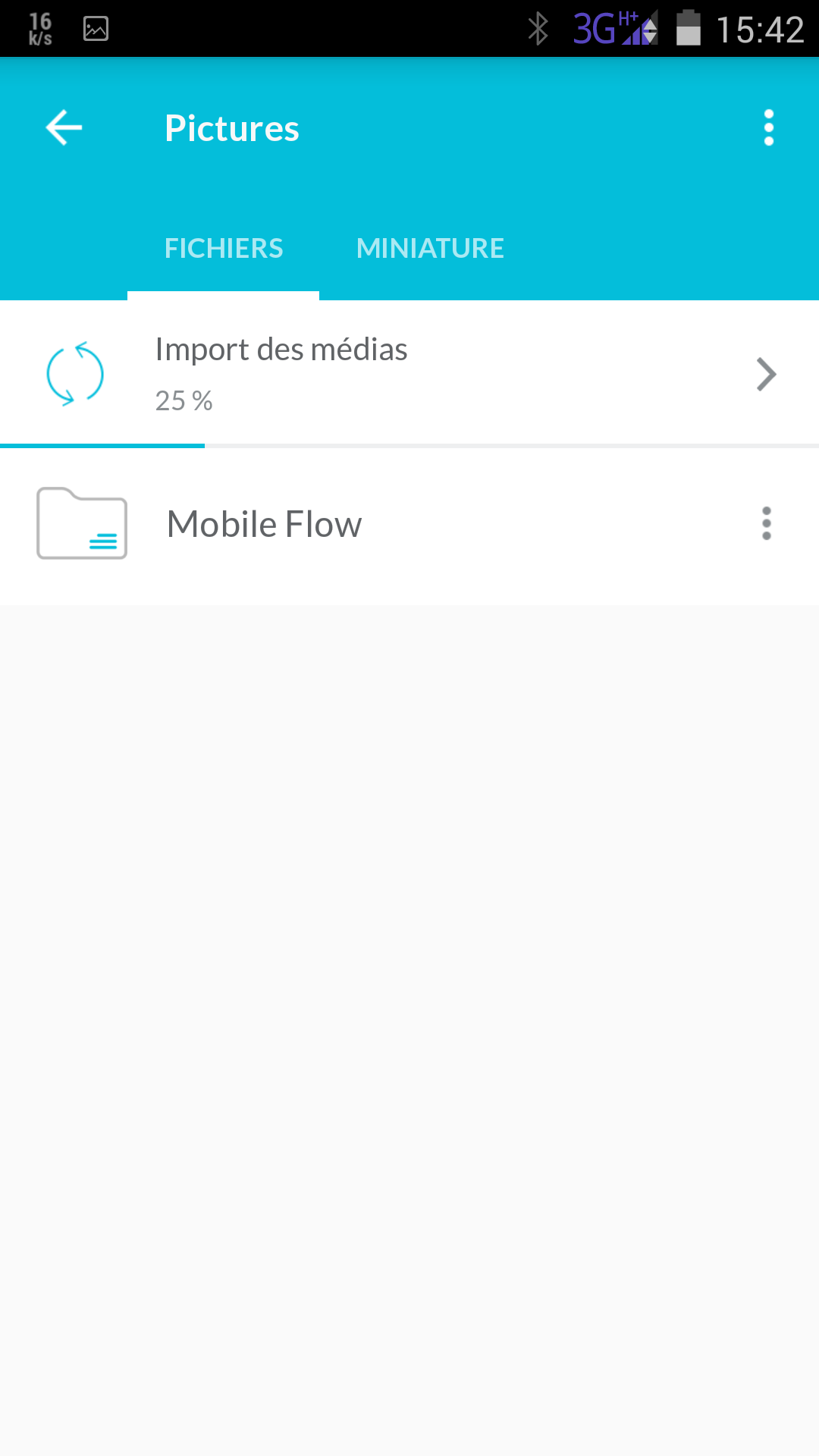Open options for Mobile Flow folder
The width and height of the screenshot is (819, 1456).
[767, 524]
